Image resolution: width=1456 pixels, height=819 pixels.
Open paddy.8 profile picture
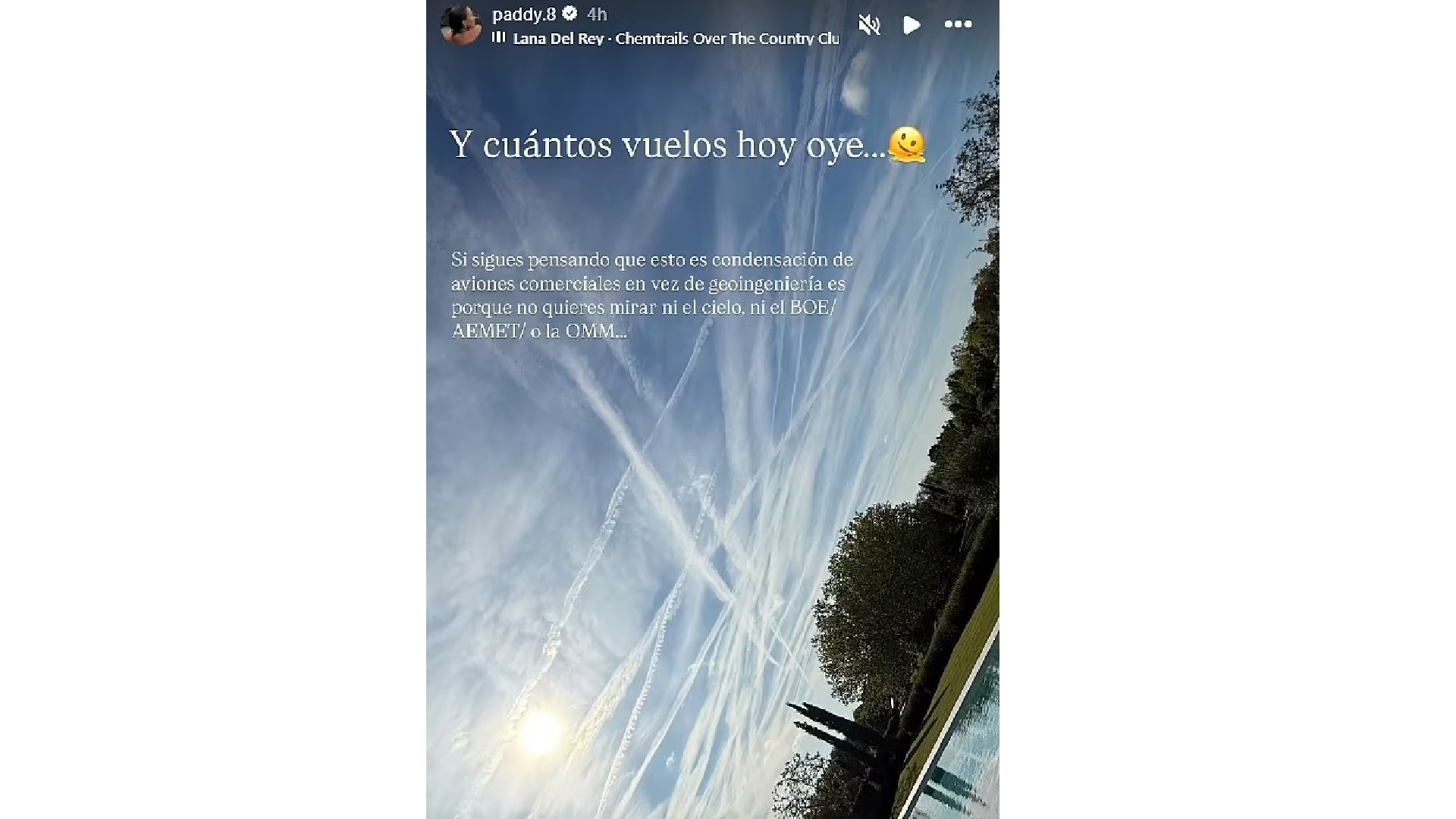(460, 24)
